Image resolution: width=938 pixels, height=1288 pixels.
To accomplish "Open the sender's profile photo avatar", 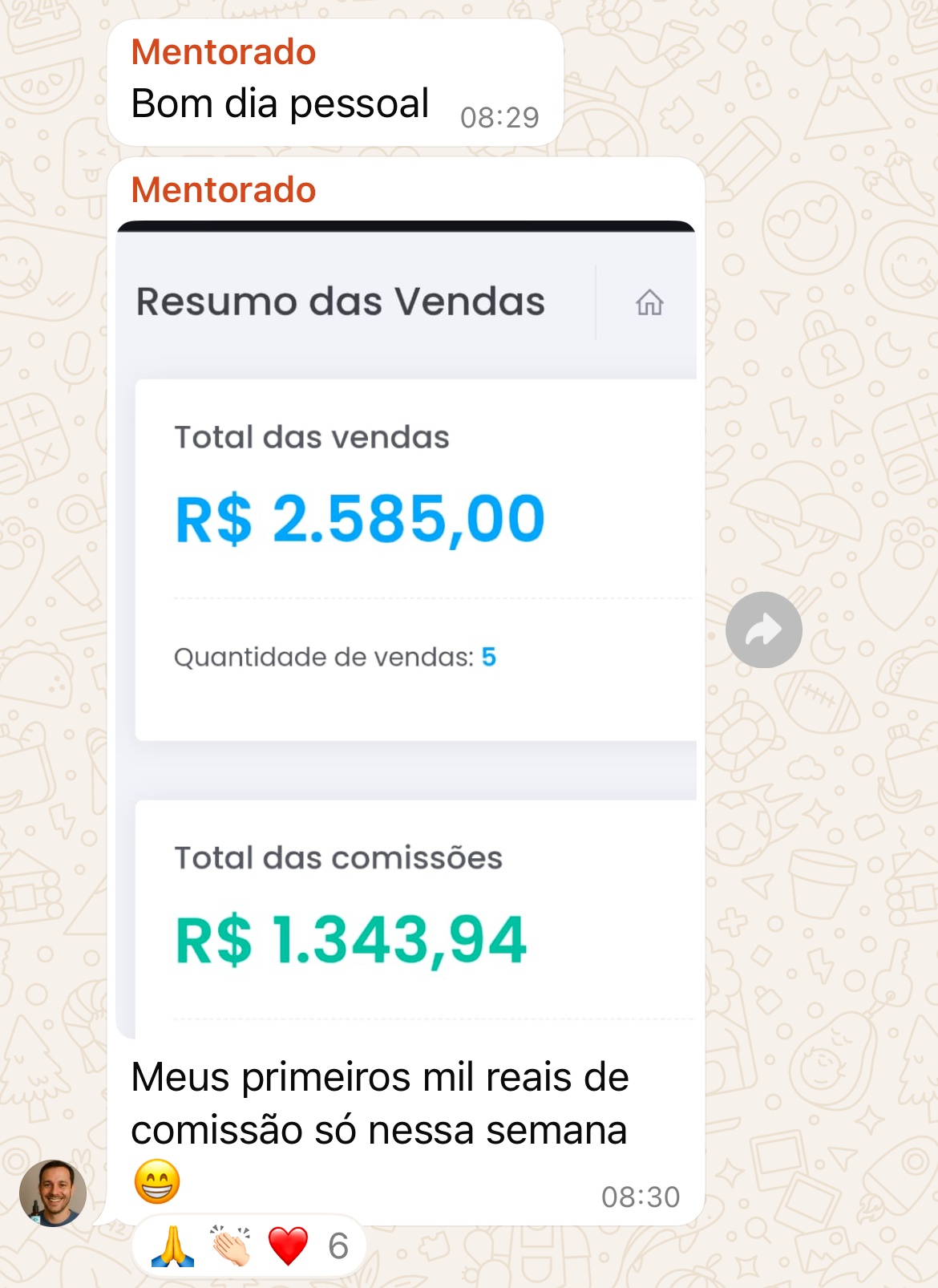I will pos(53,1193).
